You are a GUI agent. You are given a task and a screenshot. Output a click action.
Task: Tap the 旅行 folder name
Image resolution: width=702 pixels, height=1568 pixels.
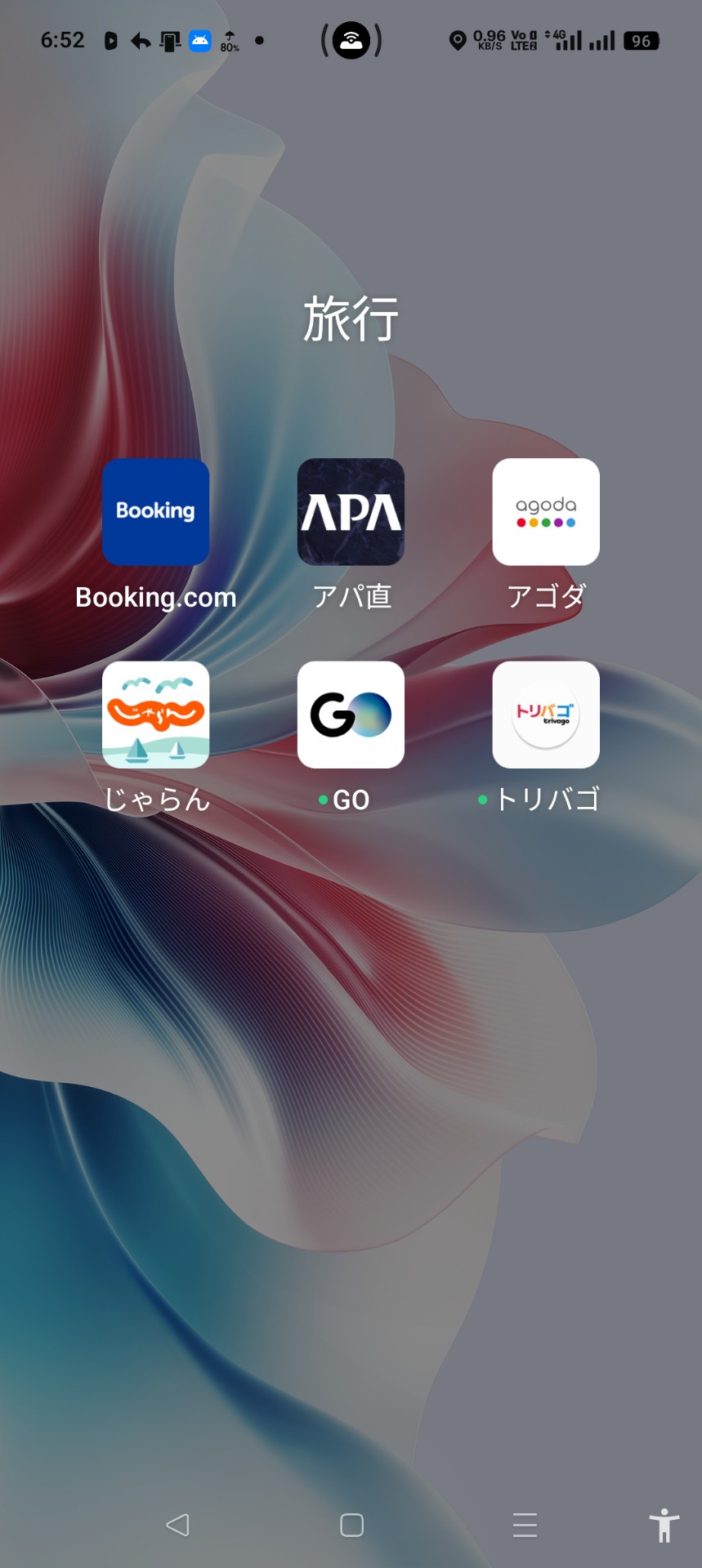351,319
